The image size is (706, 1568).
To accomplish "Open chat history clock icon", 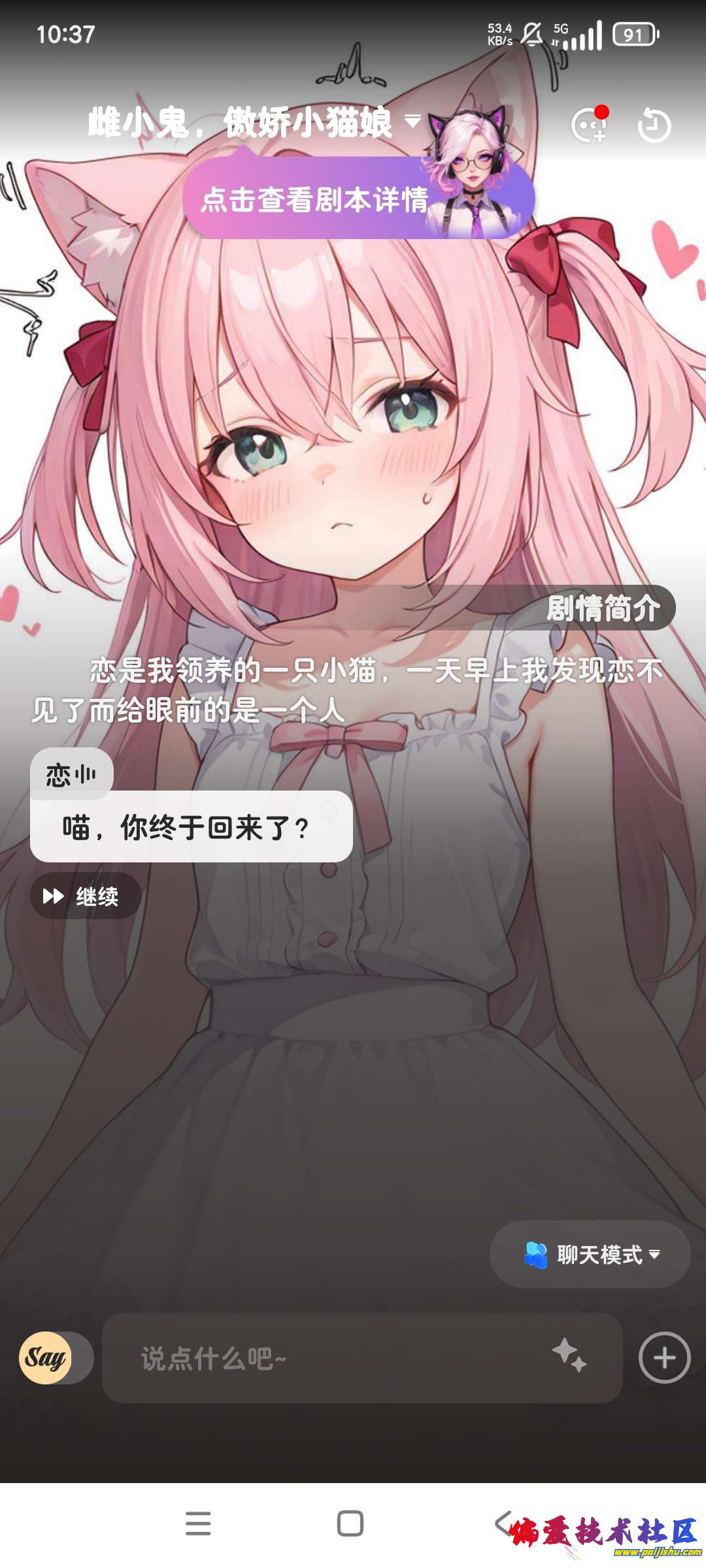I will [654, 125].
